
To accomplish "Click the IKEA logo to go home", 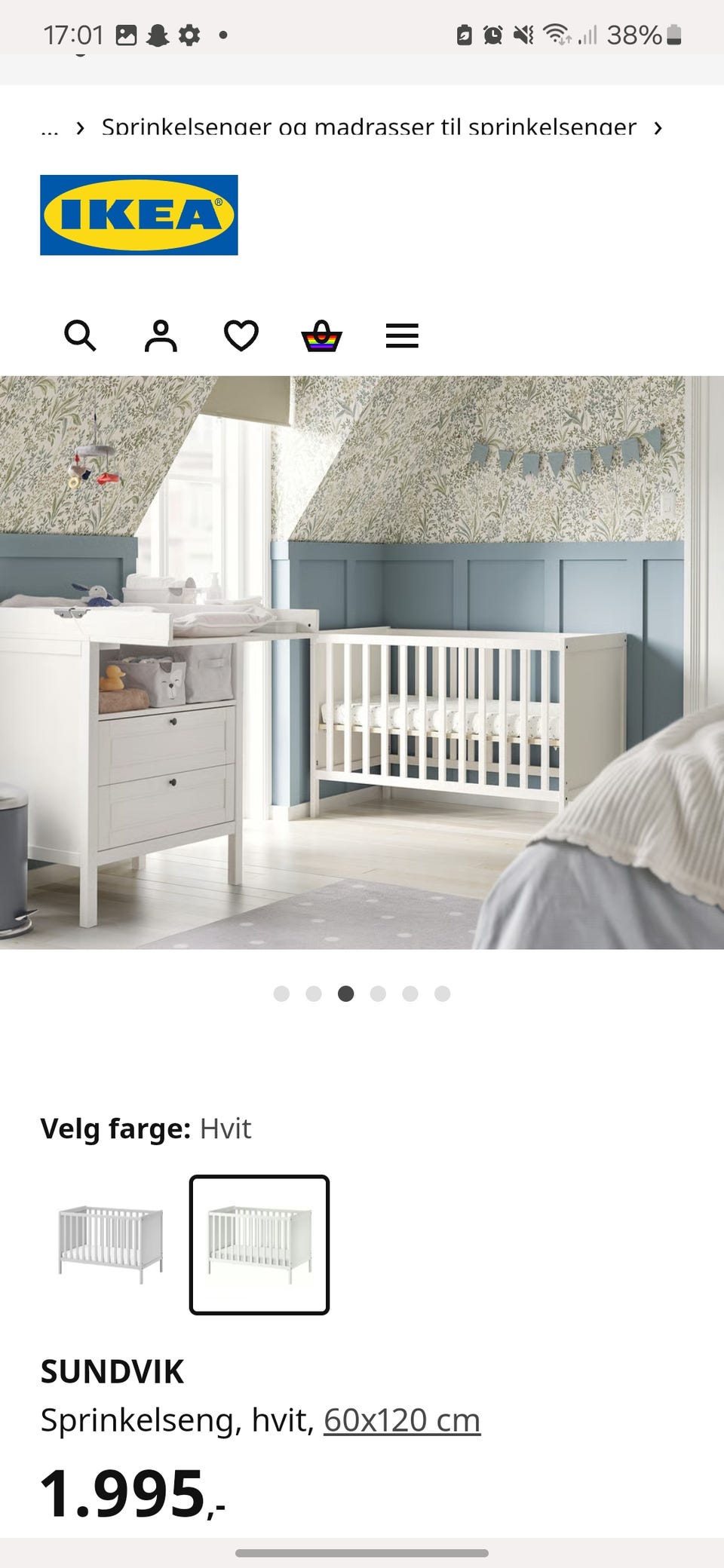I will [x=138, y=213].
